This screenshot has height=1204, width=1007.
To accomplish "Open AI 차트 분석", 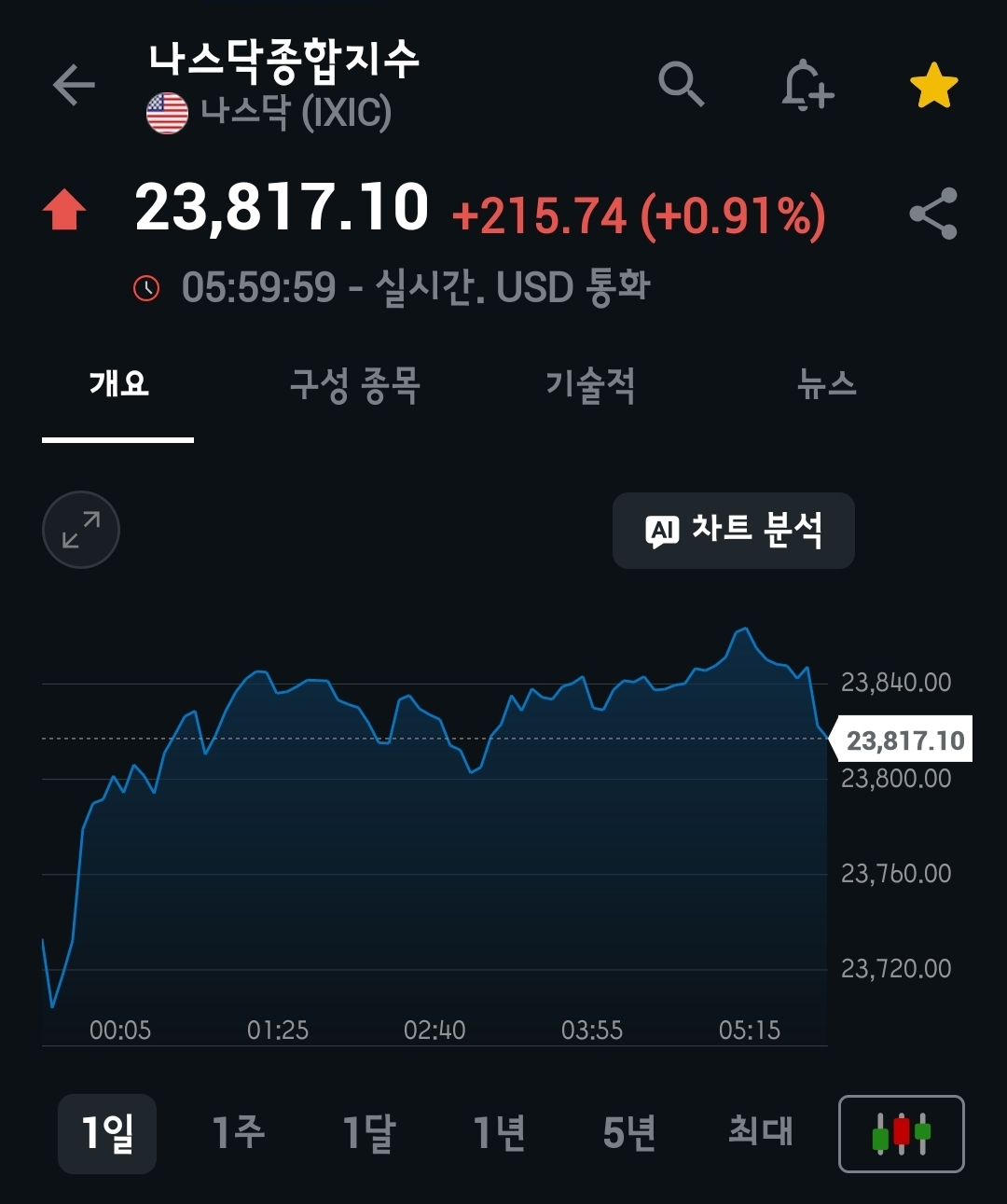I will click(734, 531).
